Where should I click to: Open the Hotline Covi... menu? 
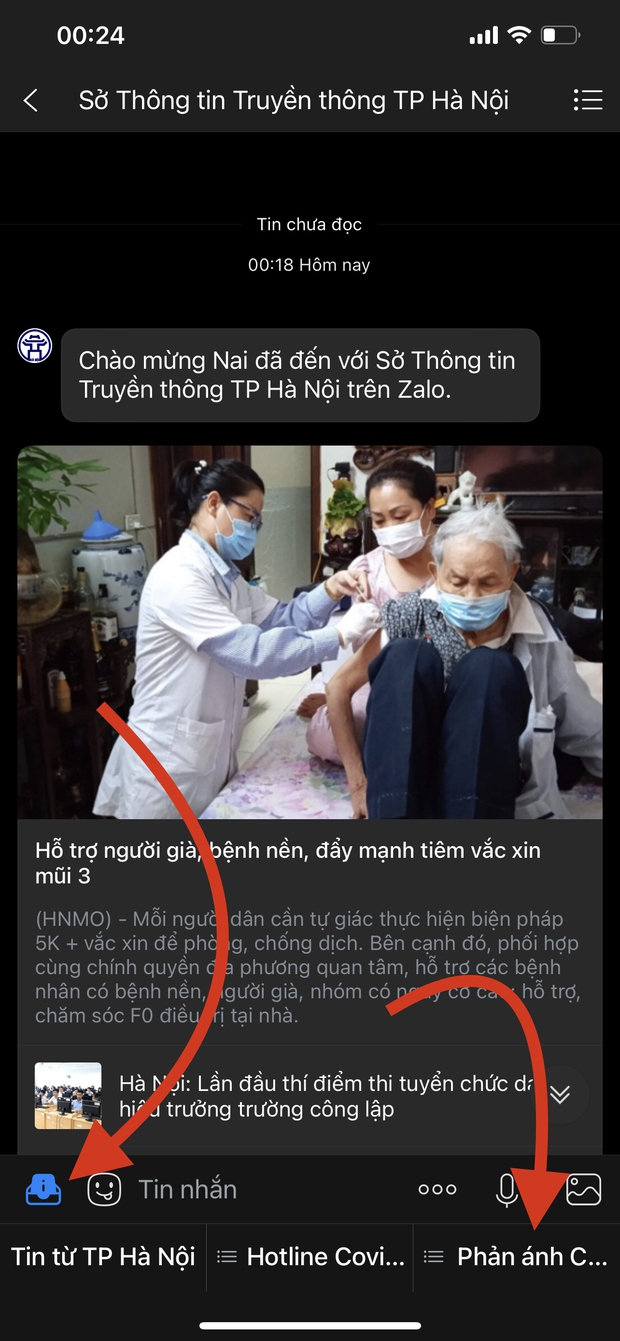point(310,1257)
